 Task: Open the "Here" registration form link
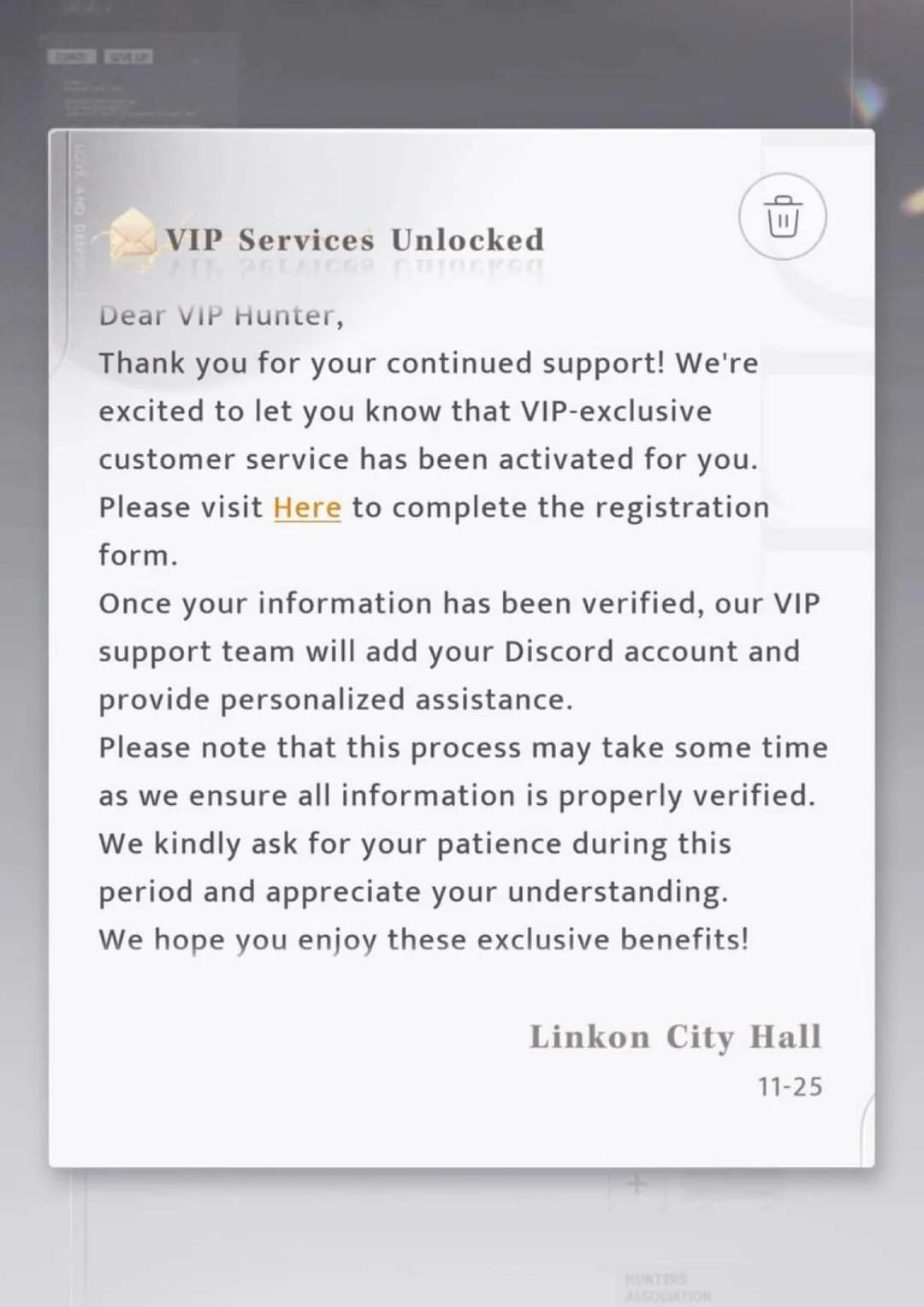pyautogui.click(x=307, y=508)
